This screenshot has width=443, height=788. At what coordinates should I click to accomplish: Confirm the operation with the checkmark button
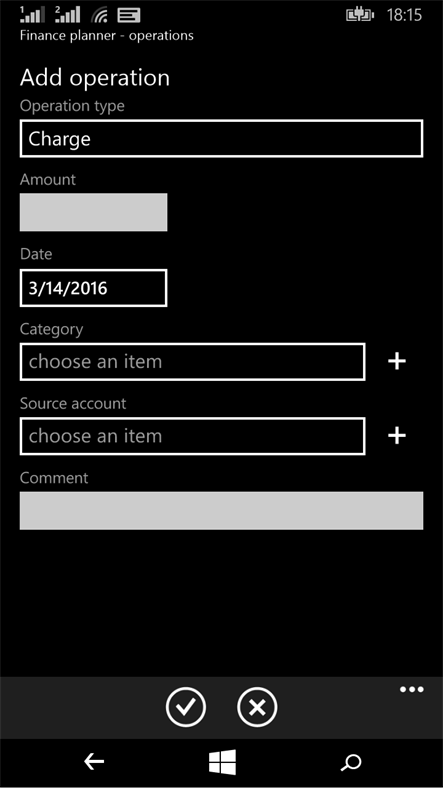click(185, 707)
